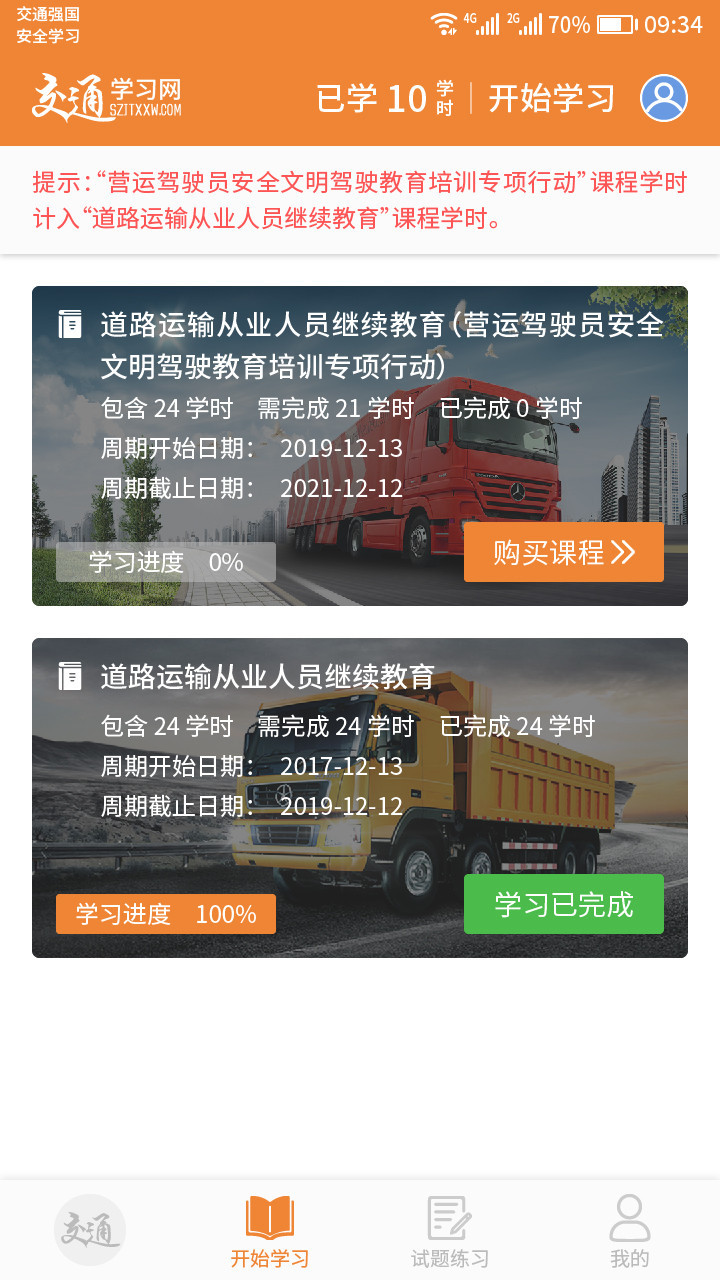Open 我的 personal page icon
The height and width of the screenshot is (1280, 720).
click(629, 1228)
